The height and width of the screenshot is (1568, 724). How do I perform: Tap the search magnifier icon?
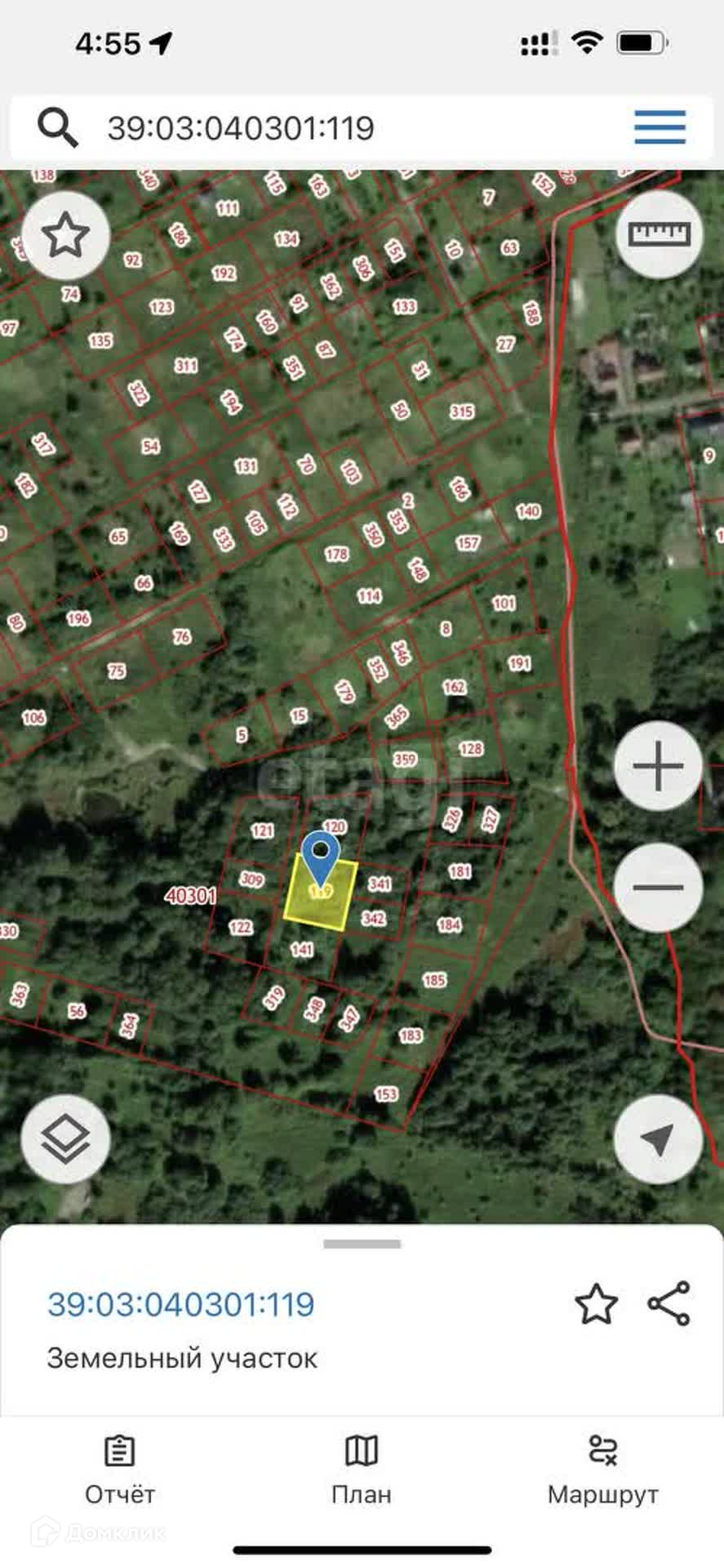click(x=57, y=128)
